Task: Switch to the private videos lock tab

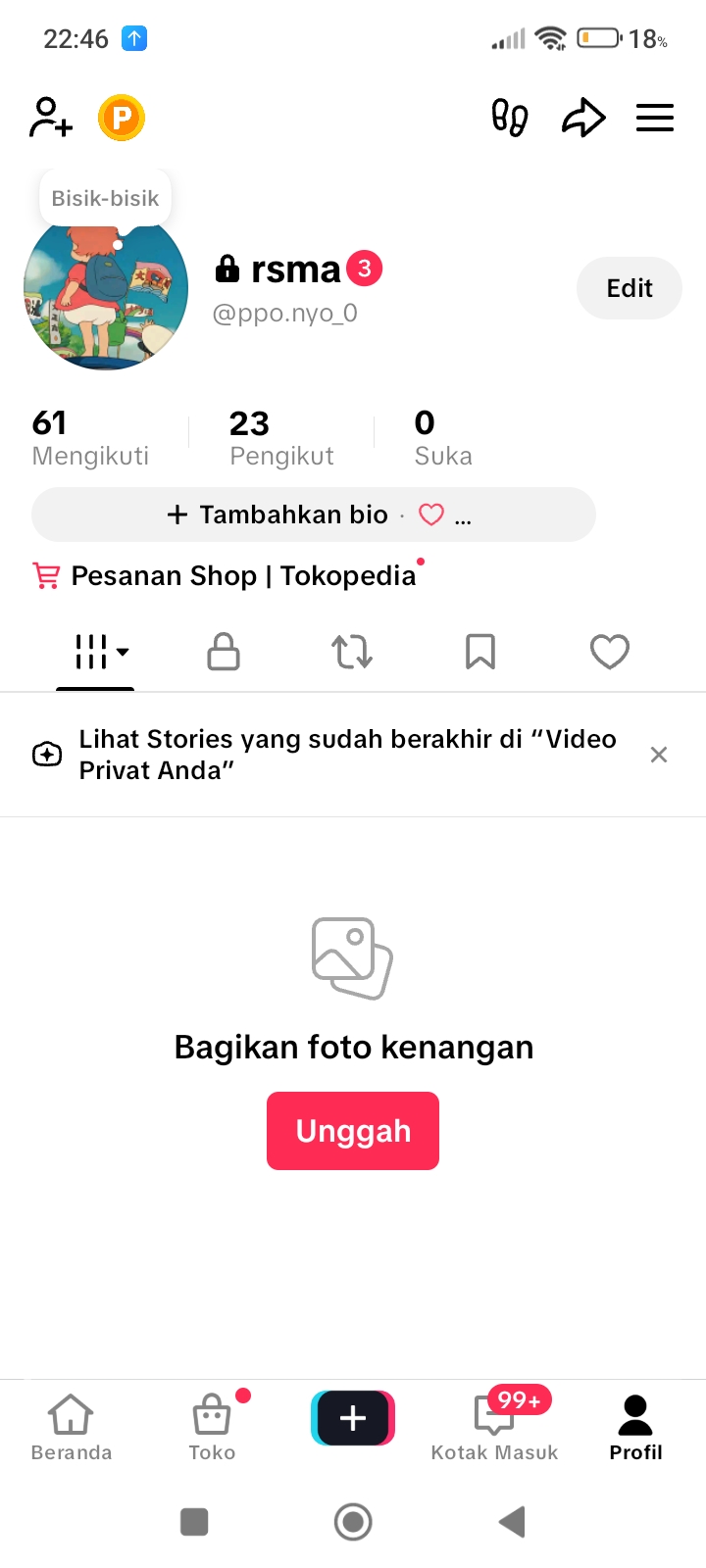Action: click(x=224, y=652)
